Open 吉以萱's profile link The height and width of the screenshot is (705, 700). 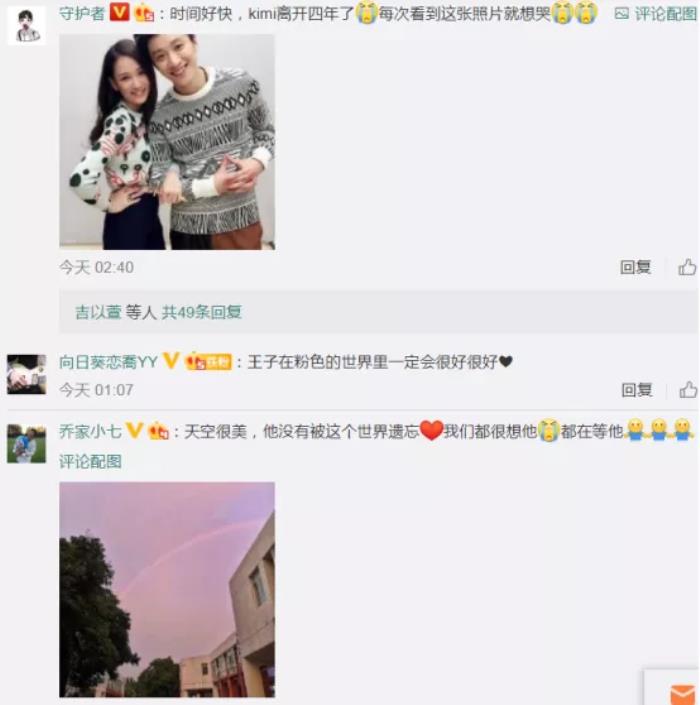[x=97, y=312]
